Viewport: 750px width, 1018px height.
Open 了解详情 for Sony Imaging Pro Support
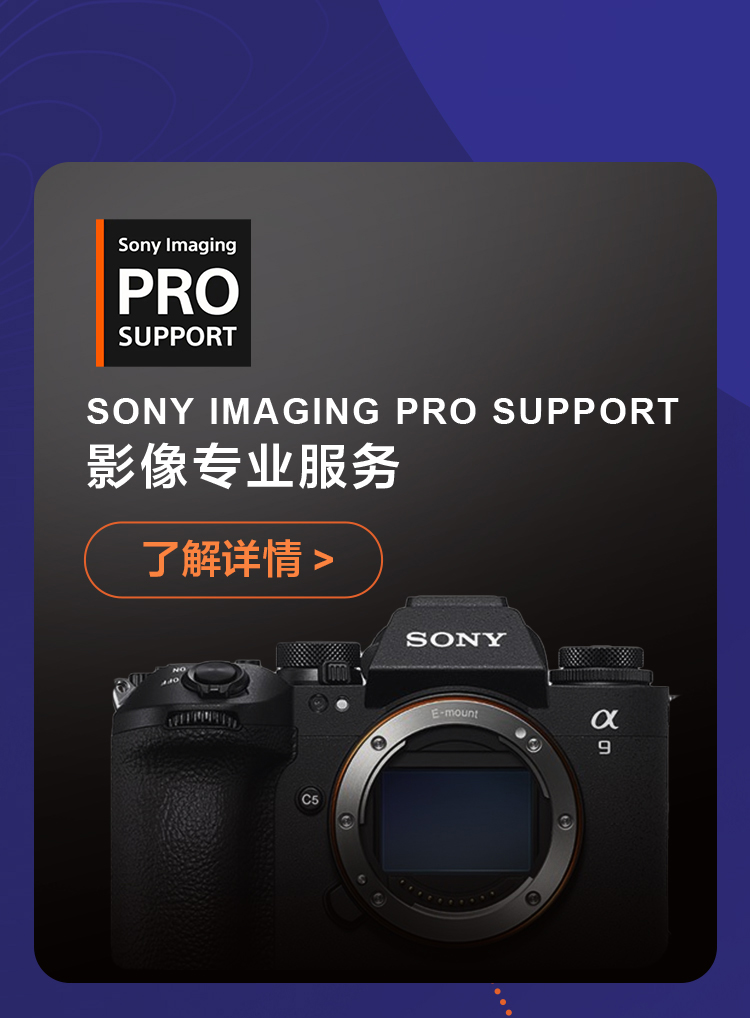tap(233, 560)
